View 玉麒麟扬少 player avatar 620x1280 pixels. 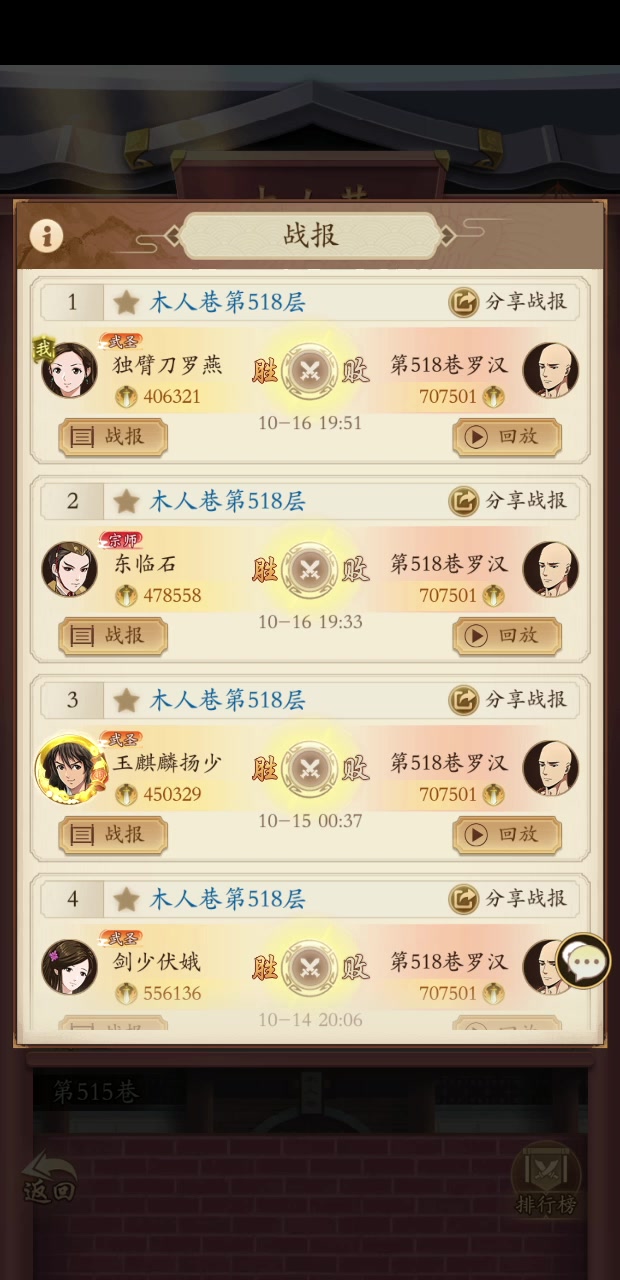click(70, 768)
